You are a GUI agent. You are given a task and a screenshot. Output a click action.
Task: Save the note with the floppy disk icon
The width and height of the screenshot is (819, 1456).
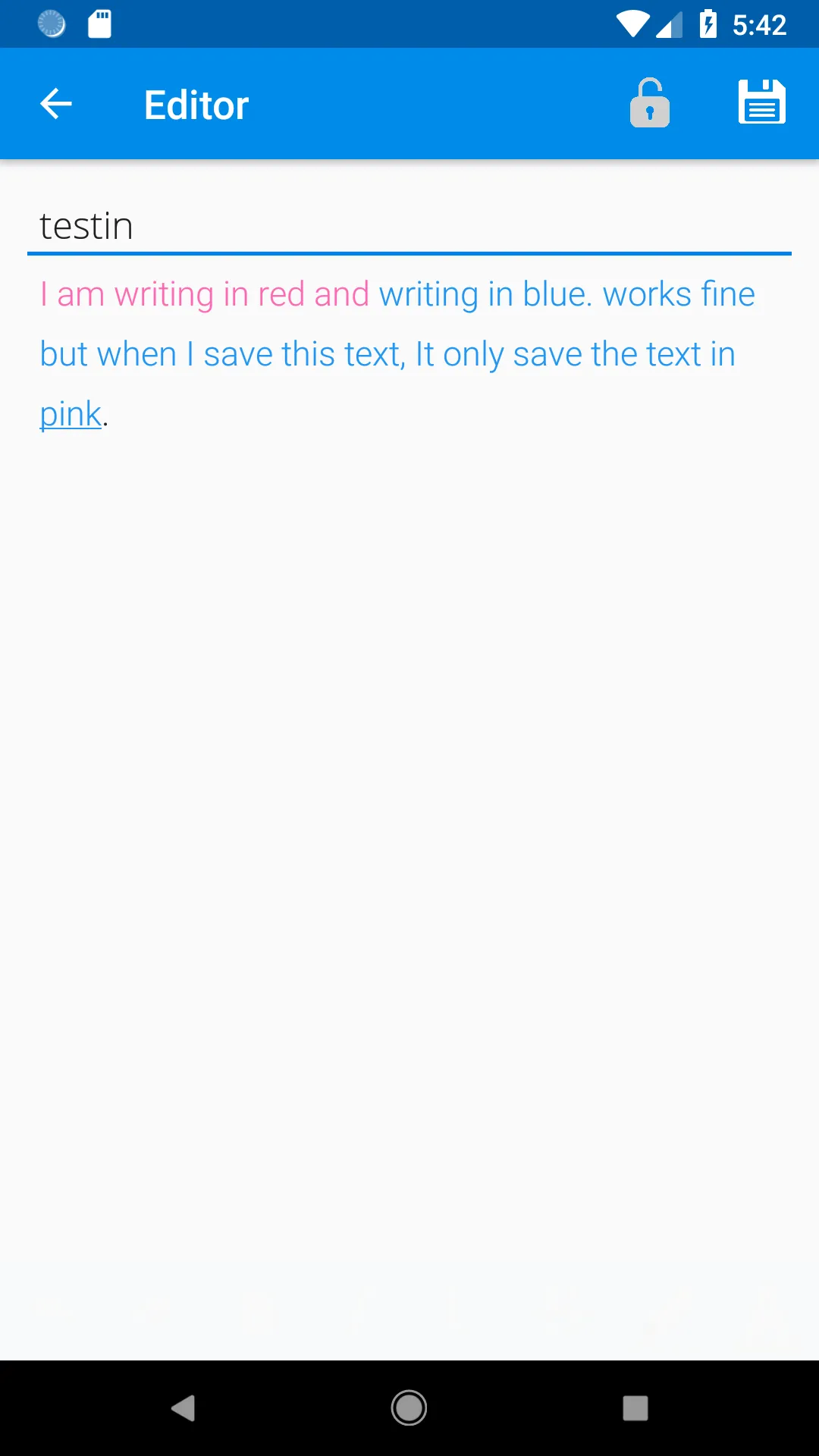tap(761, 102)
